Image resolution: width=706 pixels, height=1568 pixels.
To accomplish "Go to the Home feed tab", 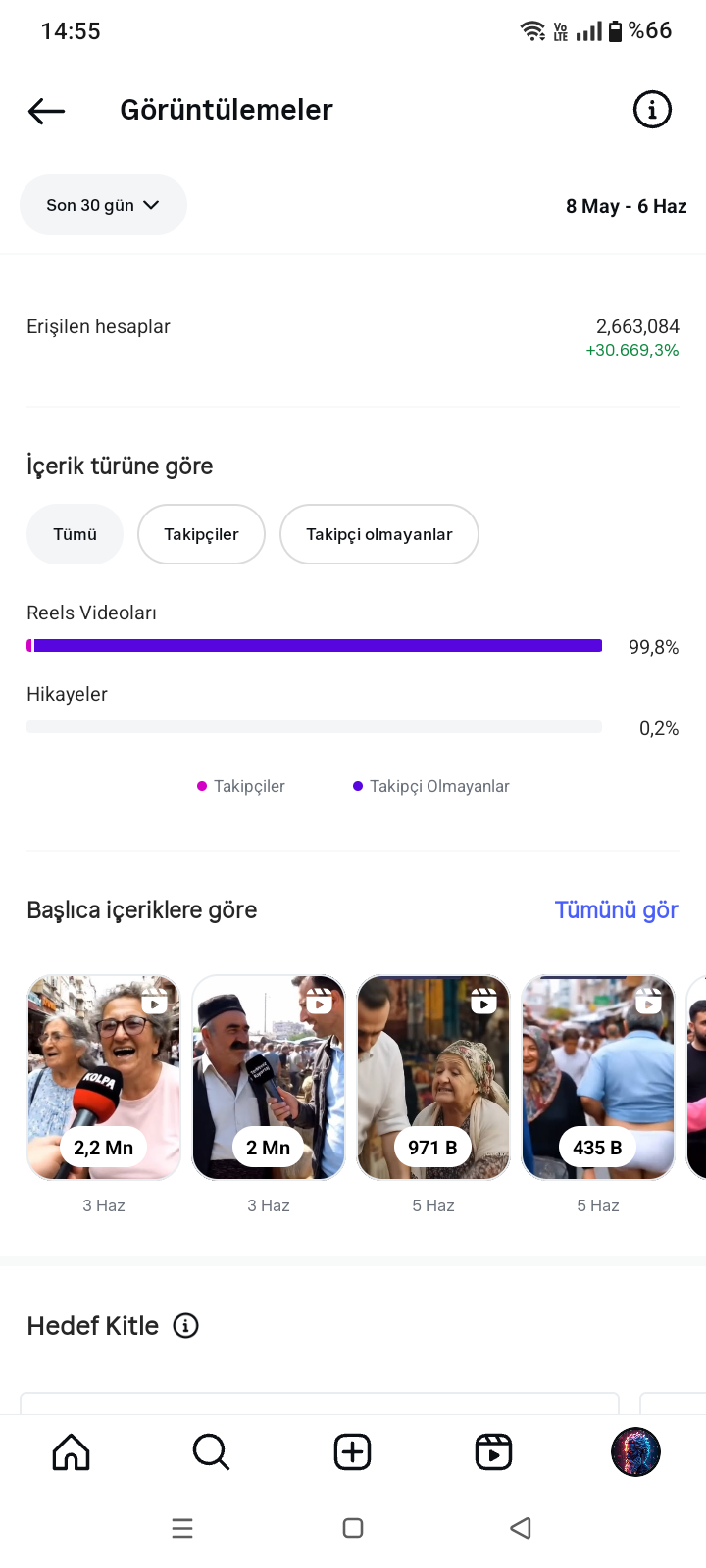I will 71,1451.
